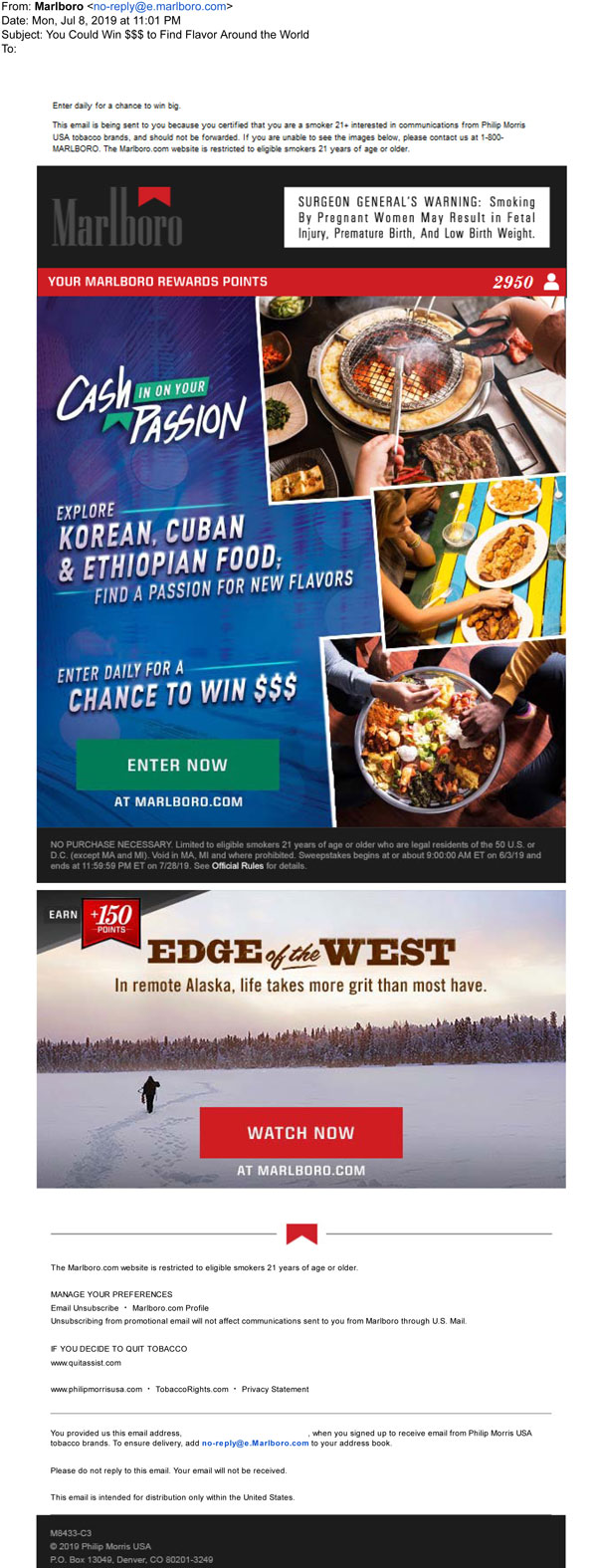Tap the green Enter Now button
Viewport: 597px width, 1568px height.
click(177, 765)
